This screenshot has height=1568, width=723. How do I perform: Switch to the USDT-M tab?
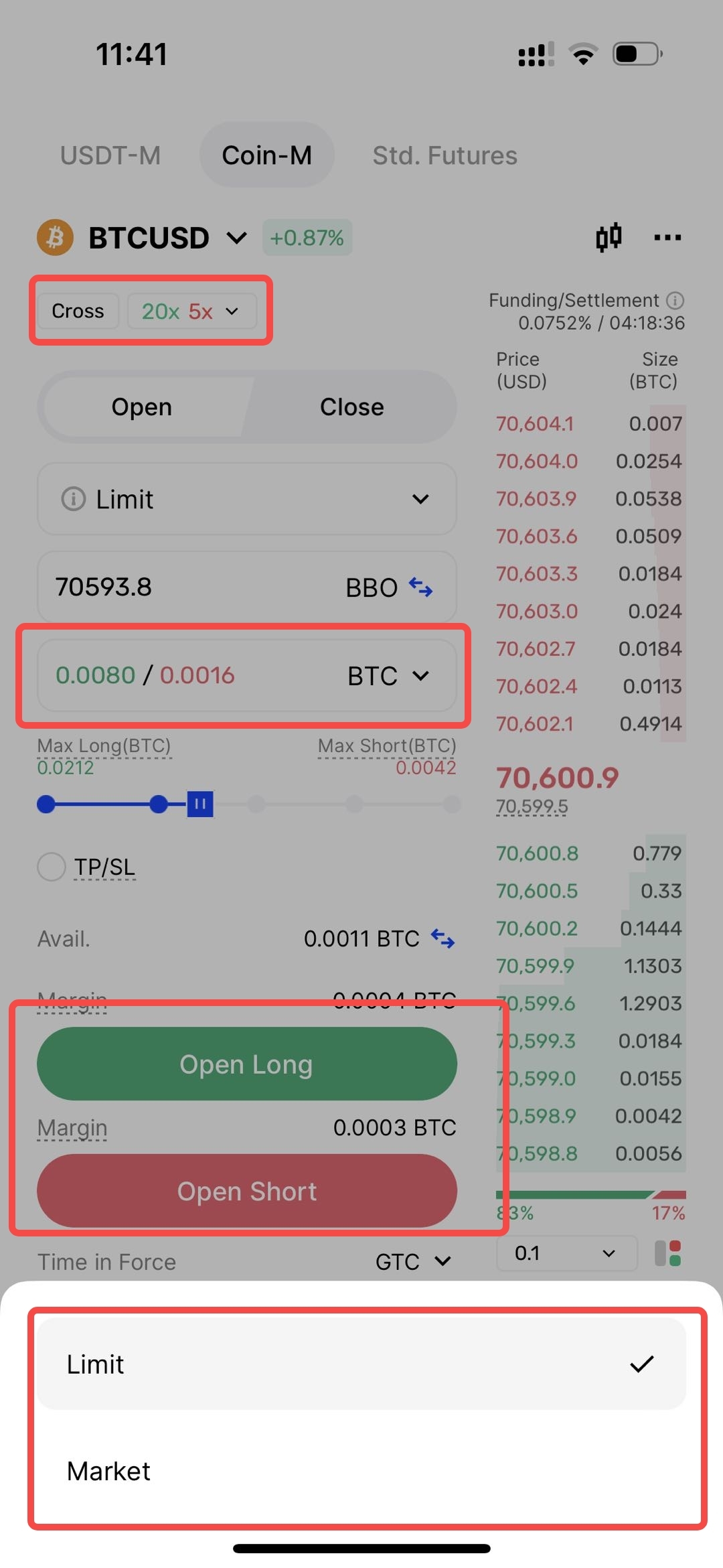coord(110,155)
